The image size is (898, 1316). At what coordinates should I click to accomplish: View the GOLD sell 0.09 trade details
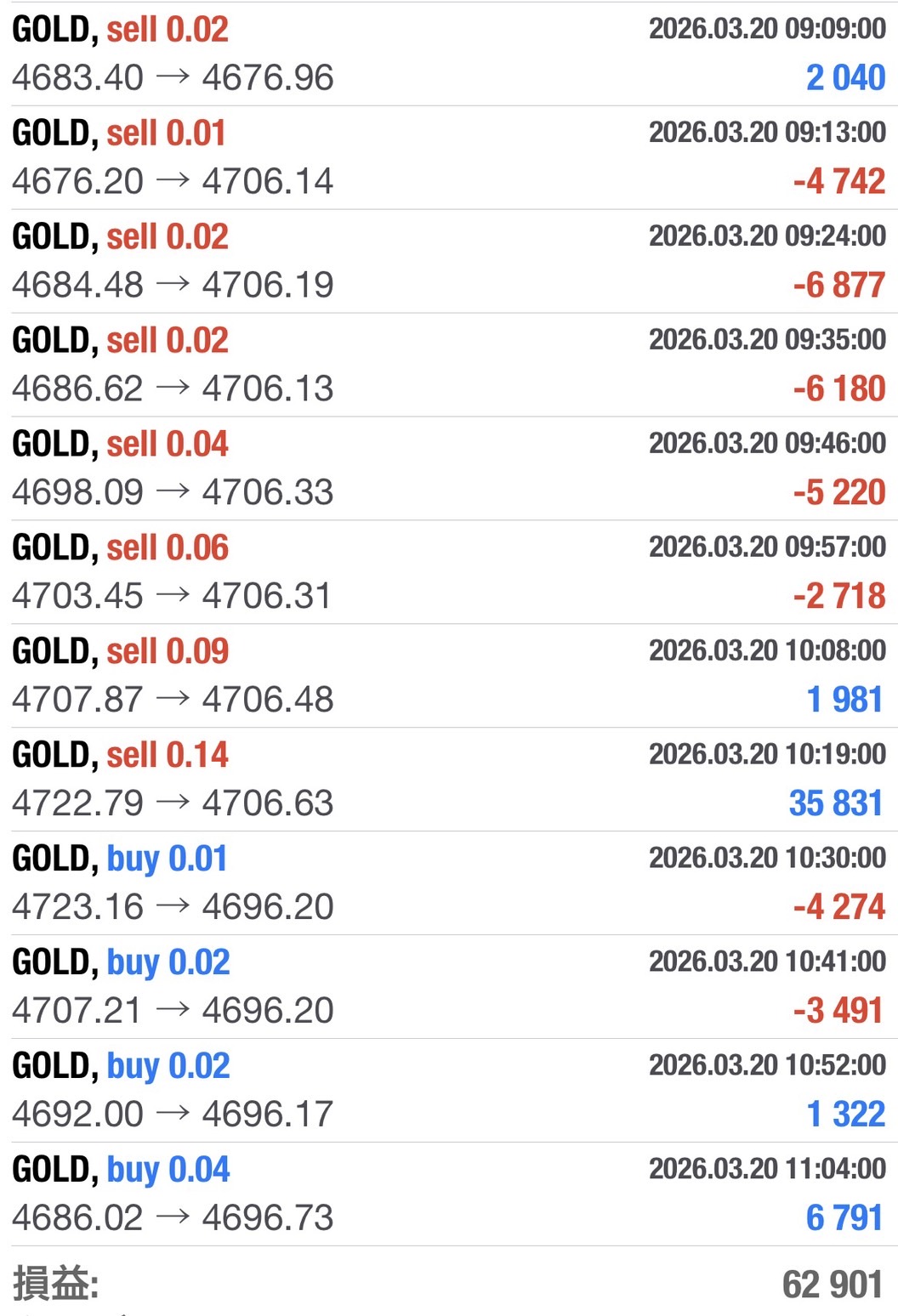pos(449,676)
